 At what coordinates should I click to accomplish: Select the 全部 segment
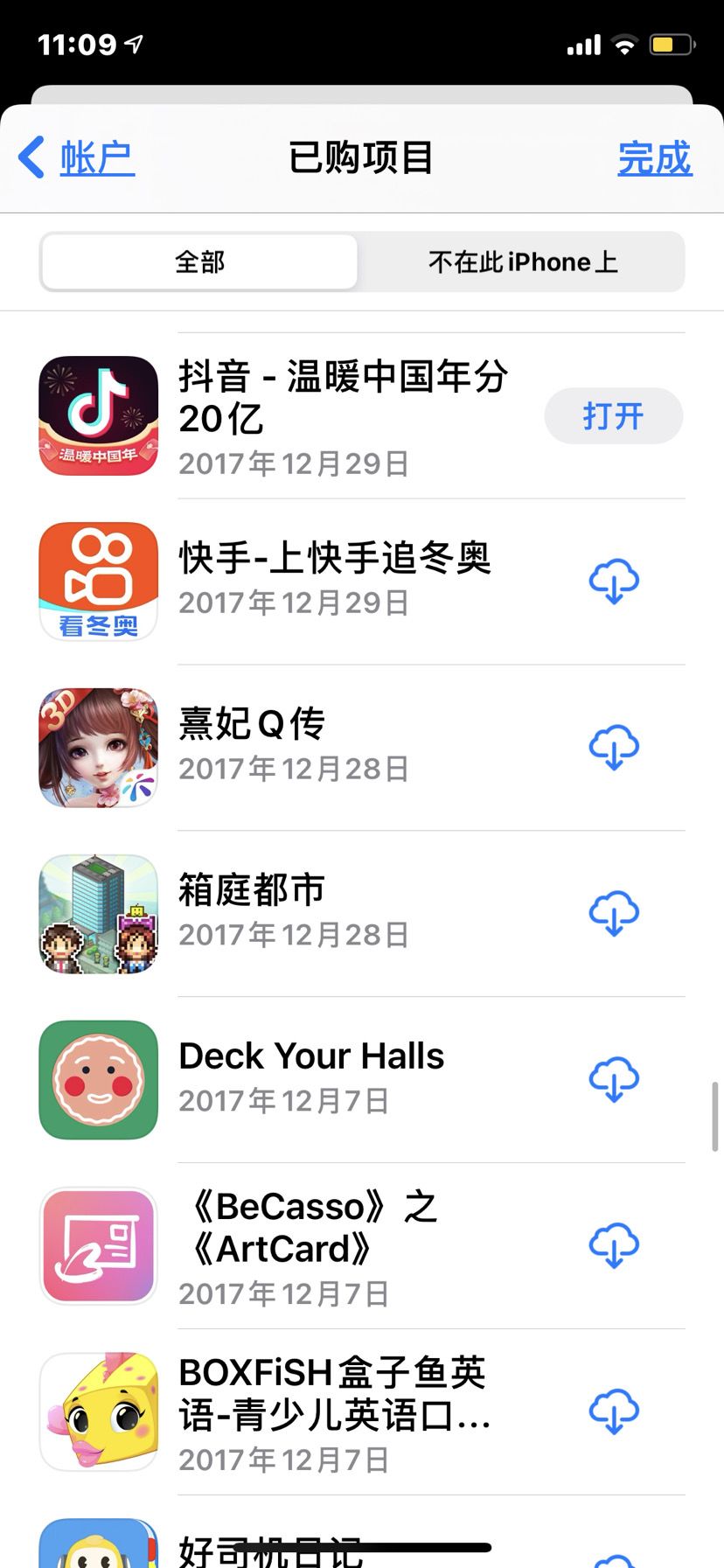(199, 261)
